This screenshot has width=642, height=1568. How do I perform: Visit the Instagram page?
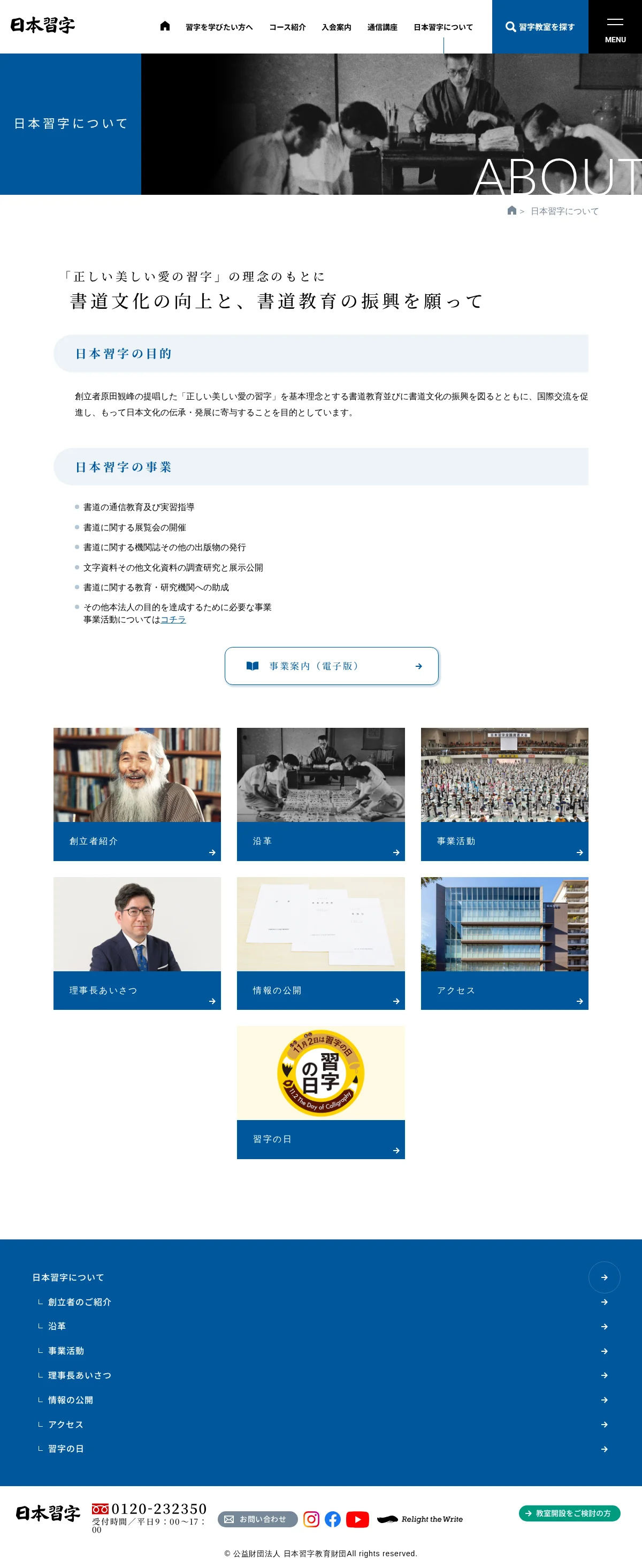coord(311,1519)
